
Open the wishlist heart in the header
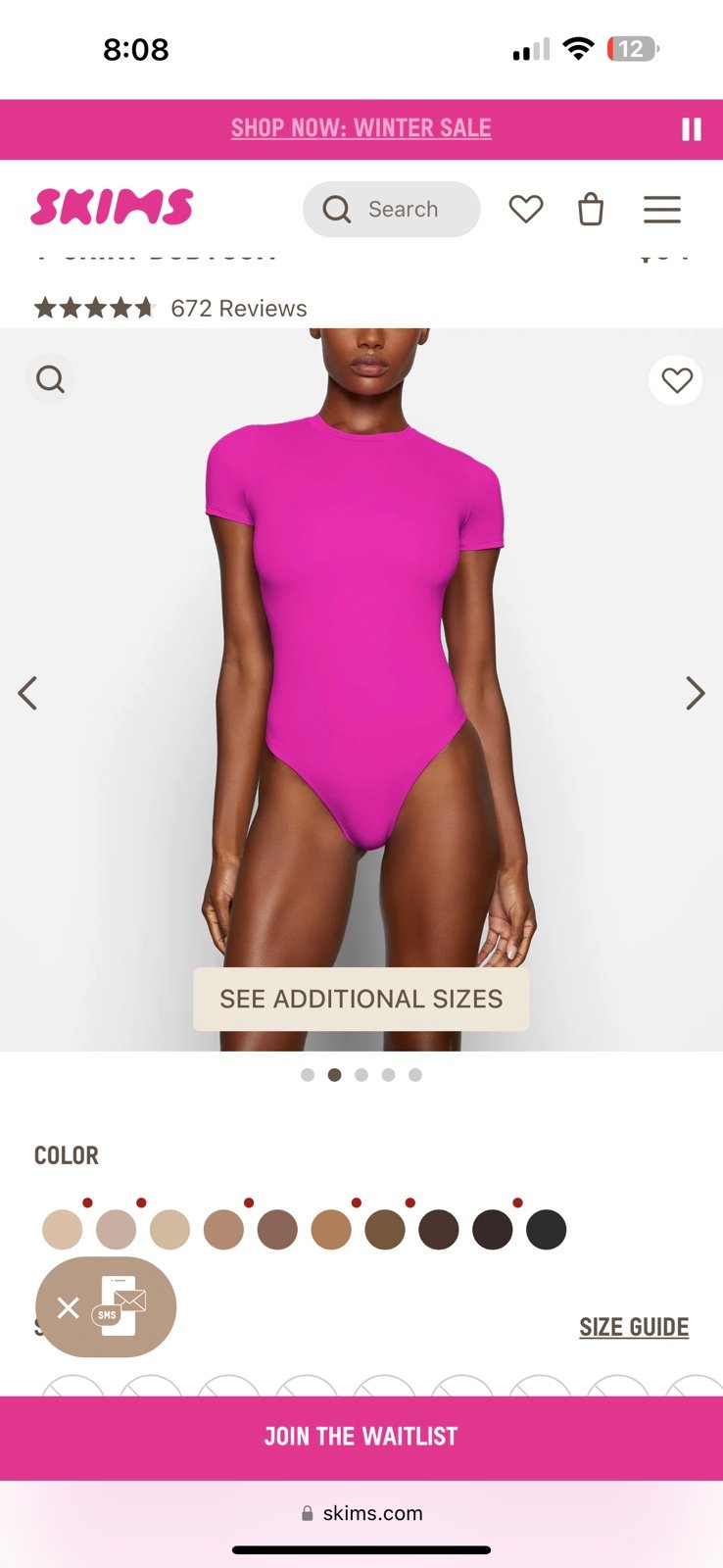point(526,209)
